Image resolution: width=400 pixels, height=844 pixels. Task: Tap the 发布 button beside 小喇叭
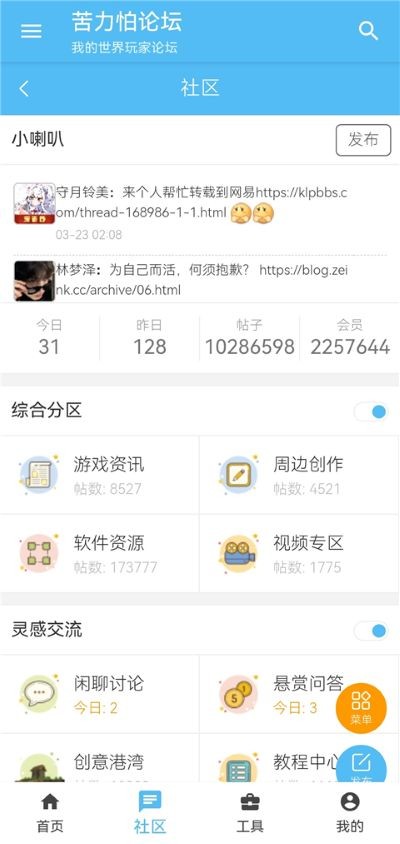point(363,140)
